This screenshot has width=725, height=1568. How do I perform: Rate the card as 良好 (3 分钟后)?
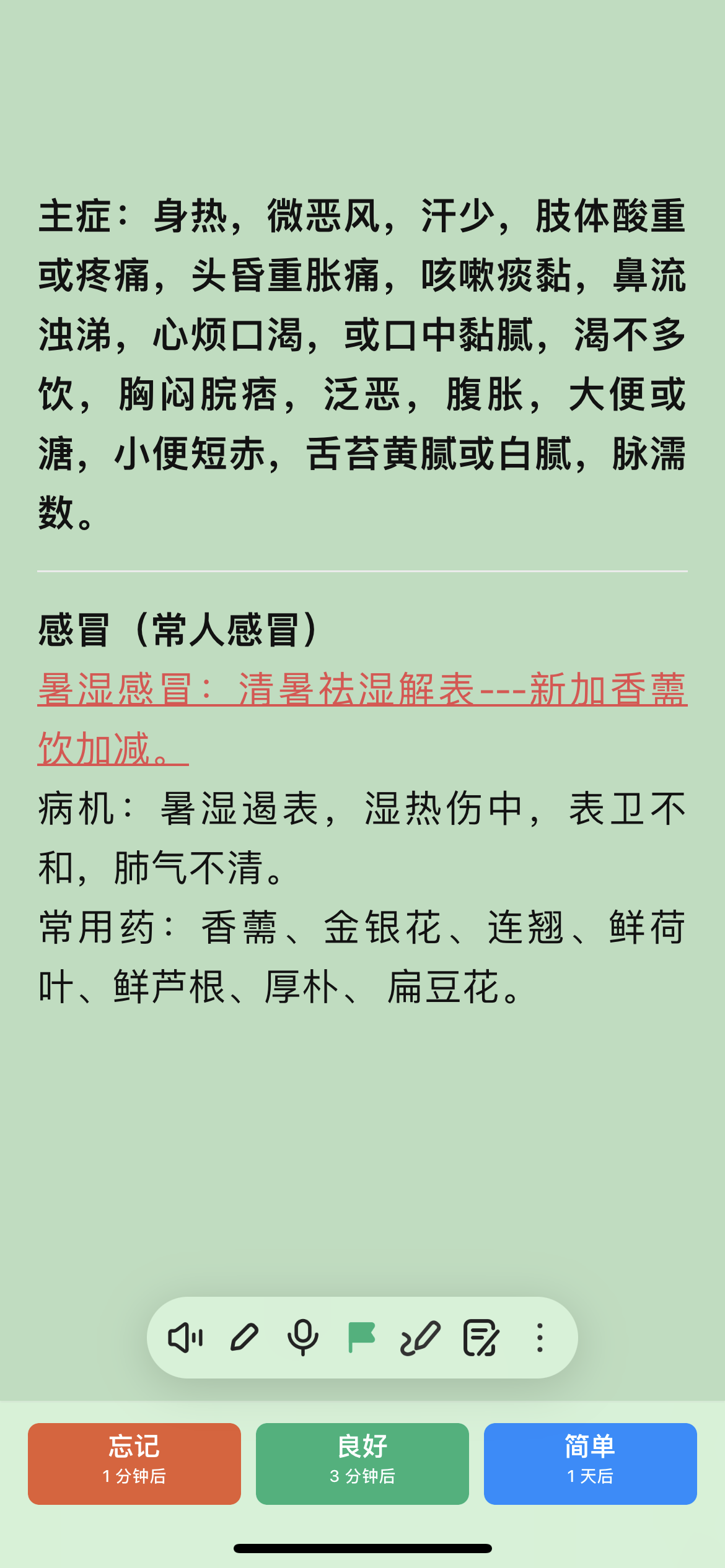[362, 1464]
